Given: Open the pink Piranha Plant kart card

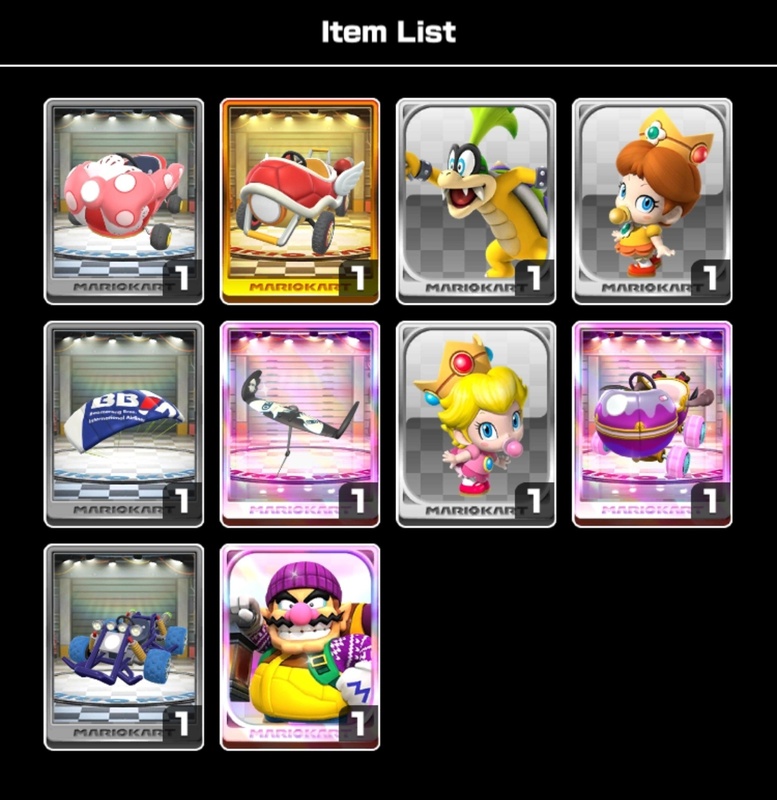Looking at the screenshot, I should tap(124, 200).
